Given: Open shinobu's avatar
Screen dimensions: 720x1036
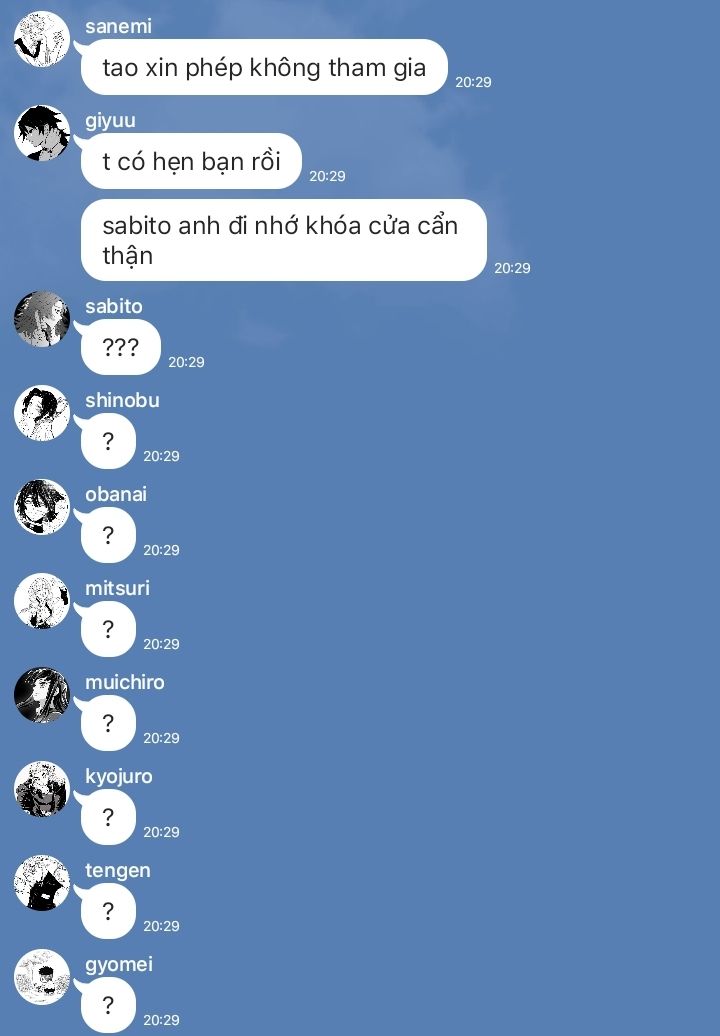Looking at the screenshot, I should click(42, 412).
